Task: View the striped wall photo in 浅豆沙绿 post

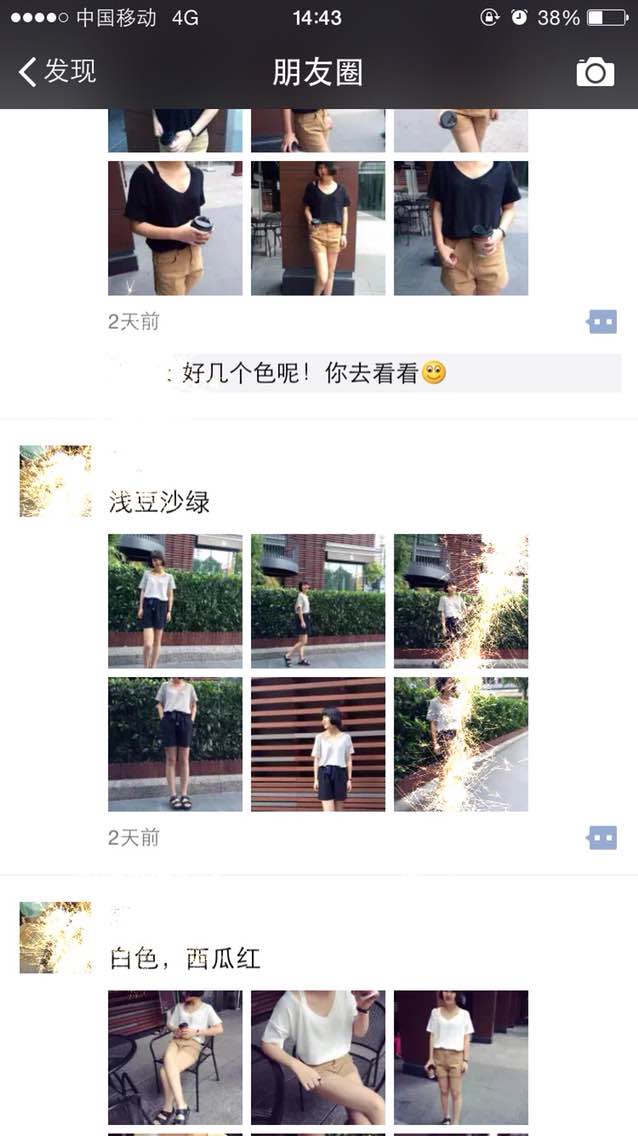Action: click(318, 744)
